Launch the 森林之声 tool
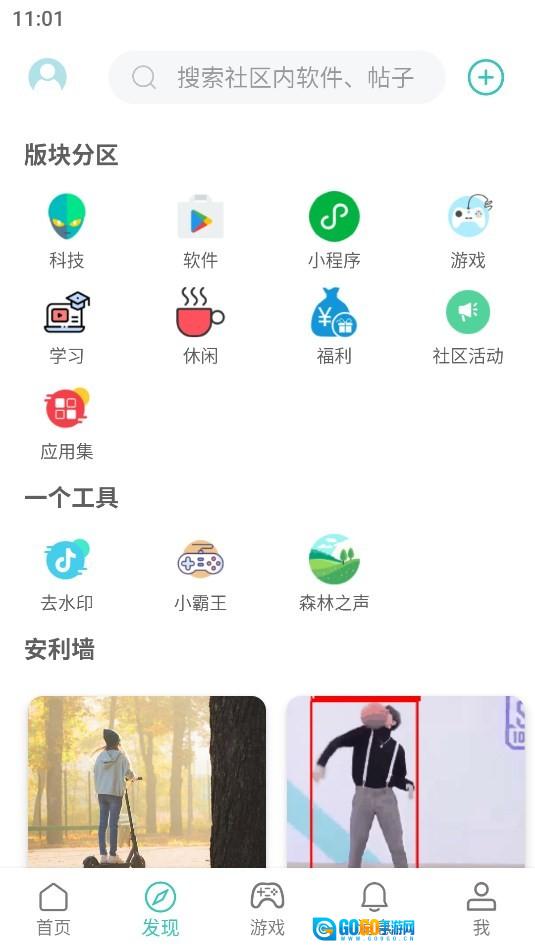535x951 pixels. (x=334, y=573)
